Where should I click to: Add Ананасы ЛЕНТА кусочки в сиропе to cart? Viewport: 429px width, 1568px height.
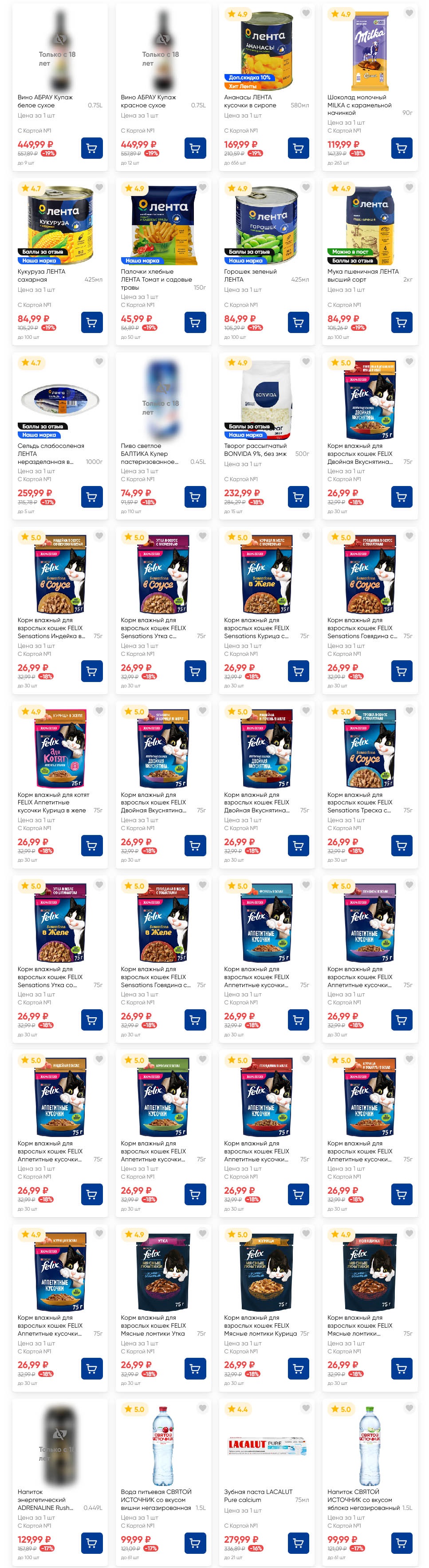tap(298, 148)
